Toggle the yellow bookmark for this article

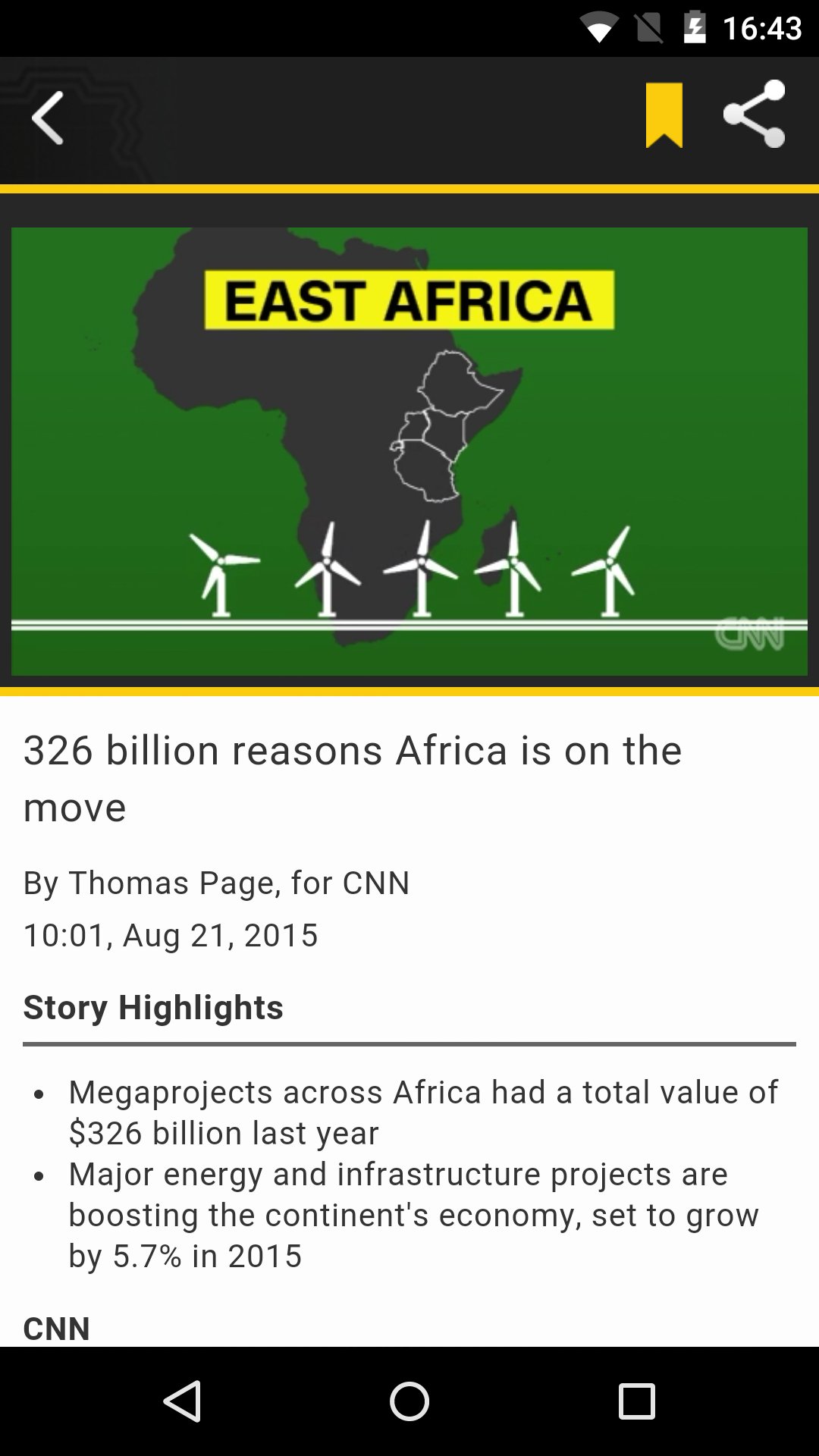tap(664, 115)
